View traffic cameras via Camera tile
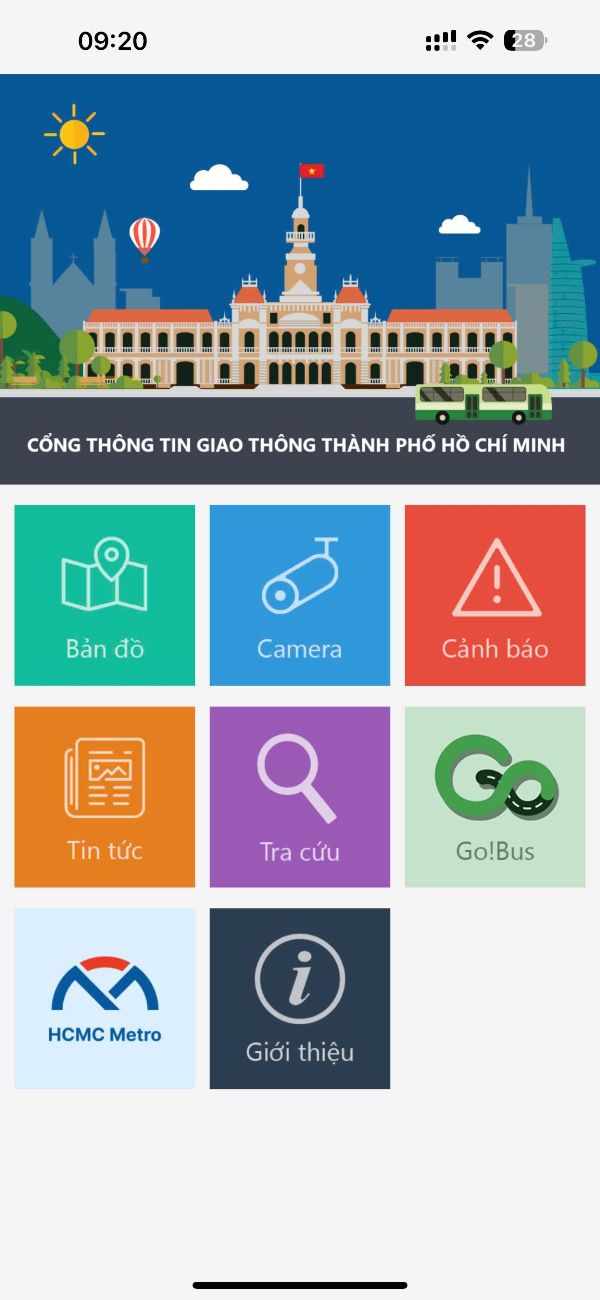The width and height of the screenshot is (600, 1300). (300, 595)
